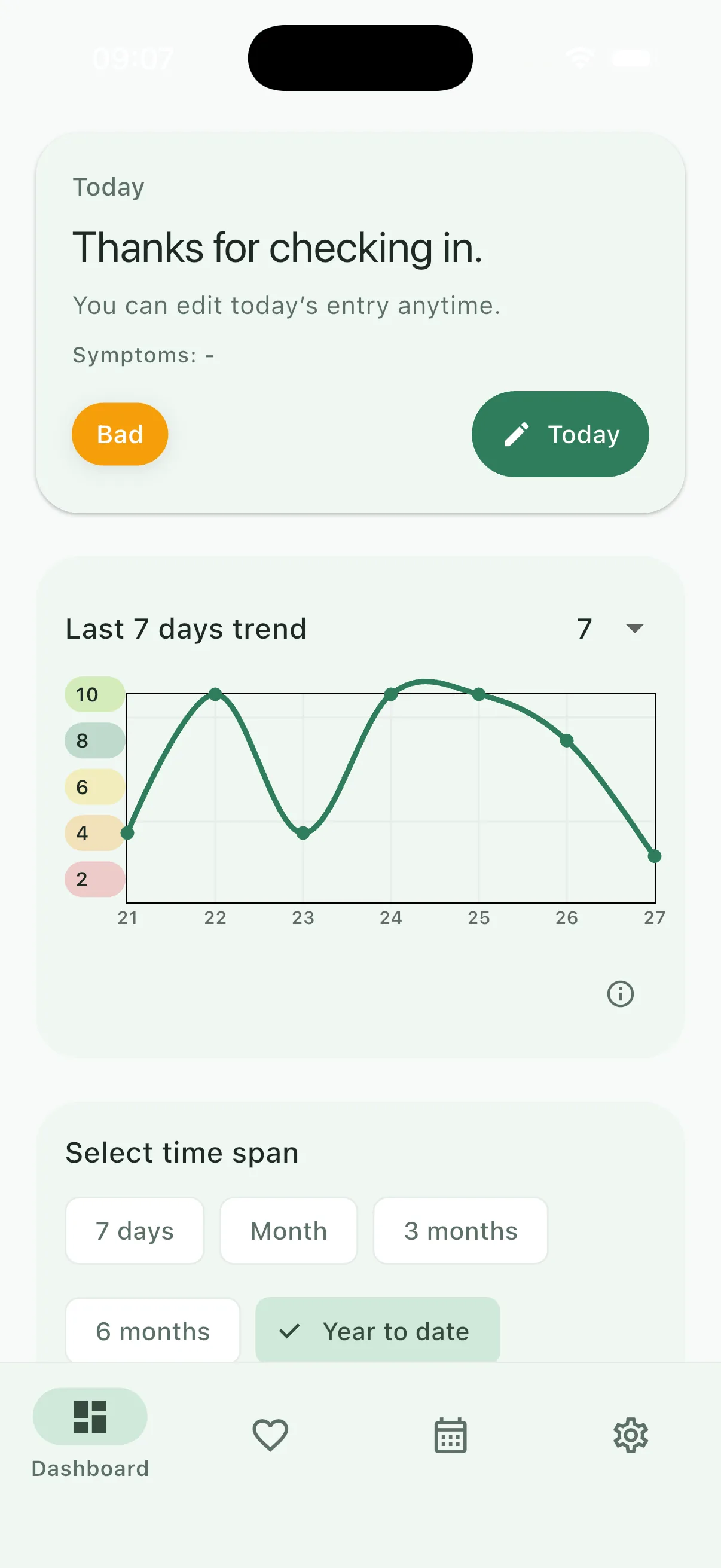Click the pencil edit icon on Today button

(x=517, y=434)
